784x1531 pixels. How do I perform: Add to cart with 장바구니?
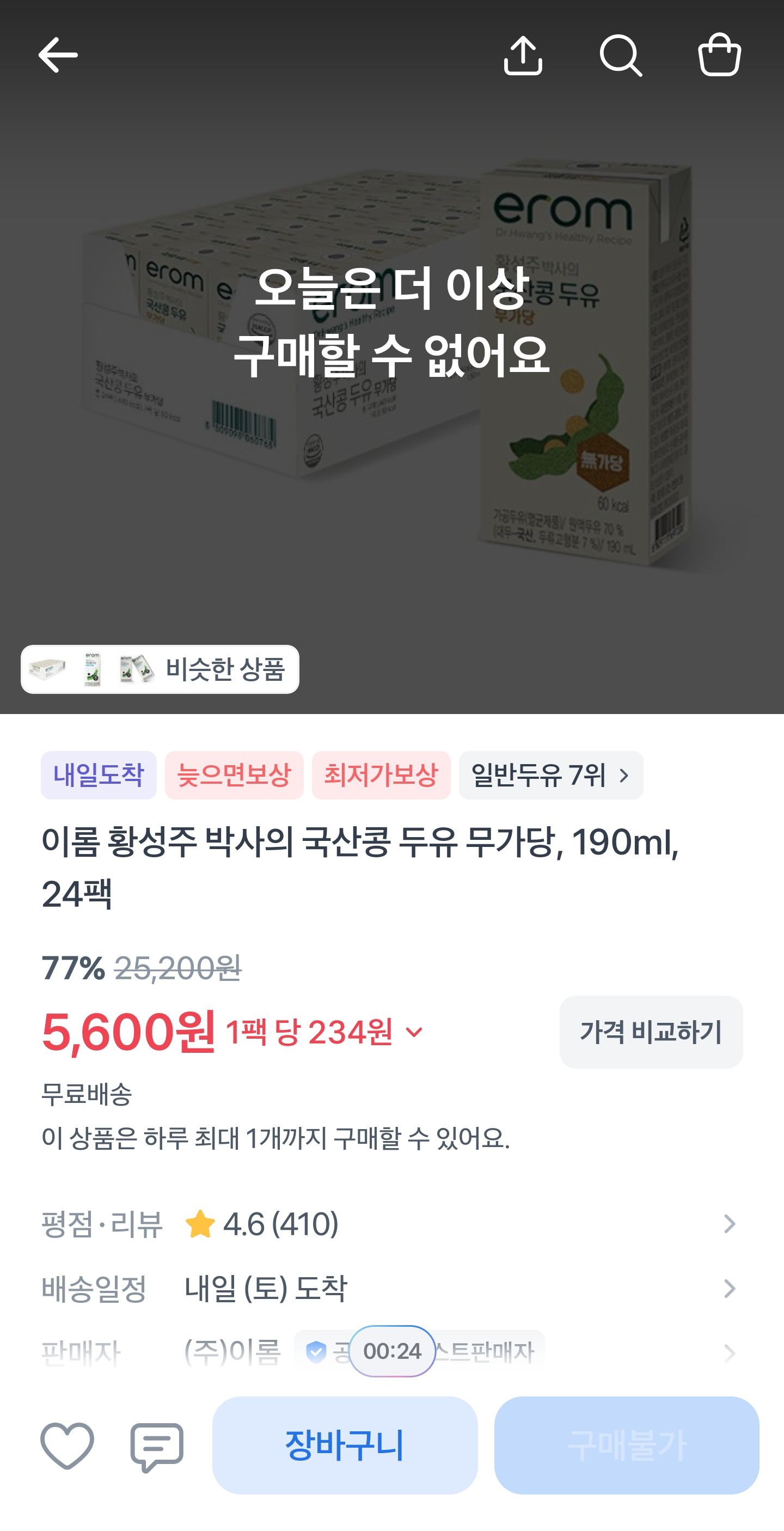[x=345, y=1445]
